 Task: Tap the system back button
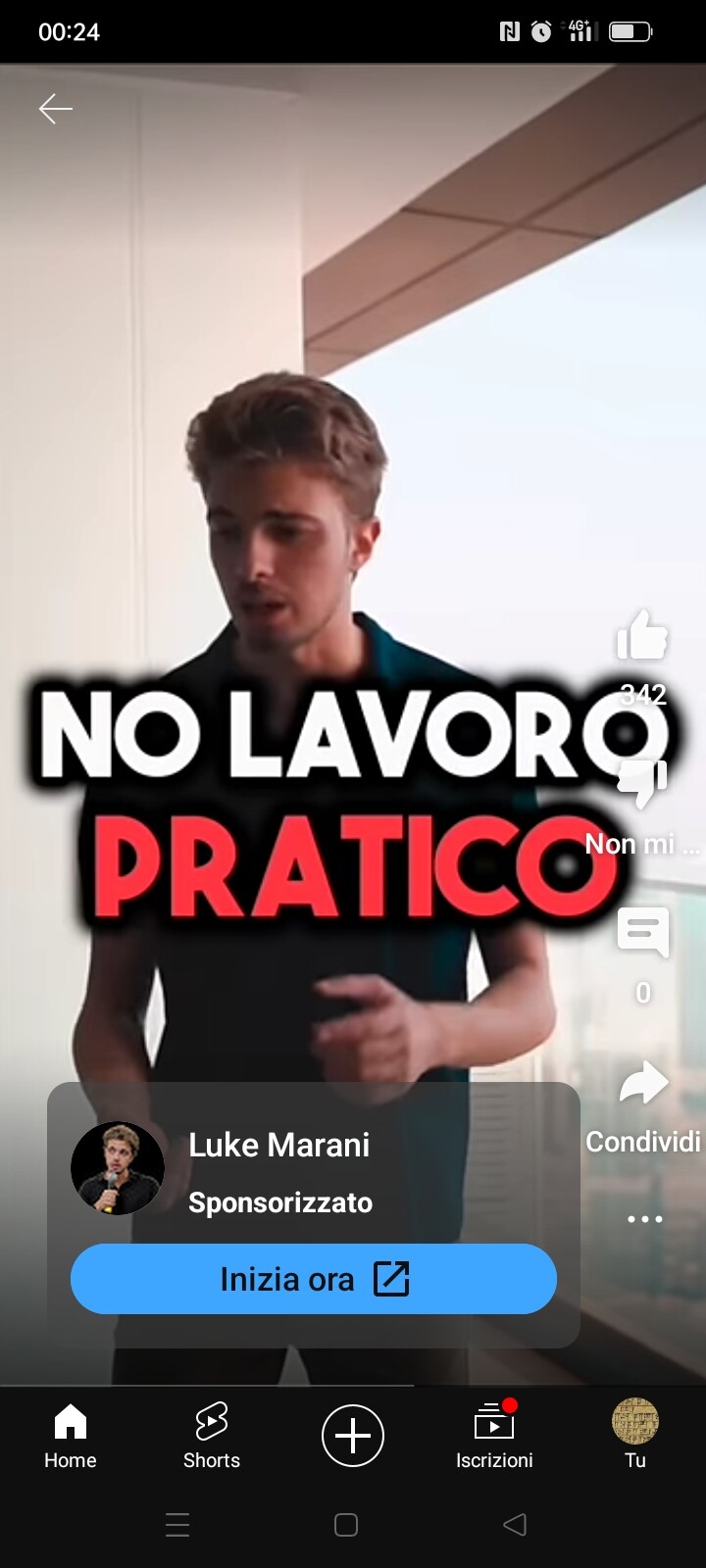pyautogui.click(x=515, y=1524)
